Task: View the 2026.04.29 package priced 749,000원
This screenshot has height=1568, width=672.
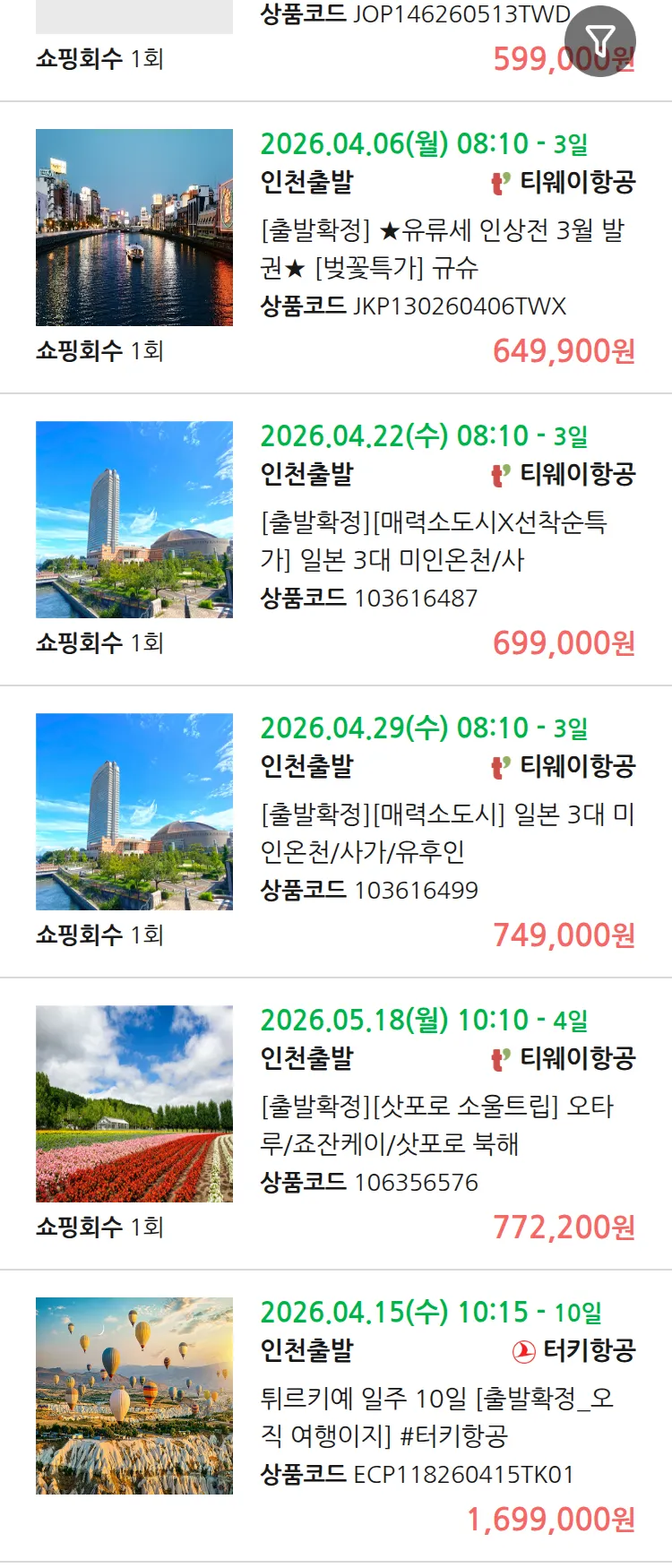Action: [446, 833]
